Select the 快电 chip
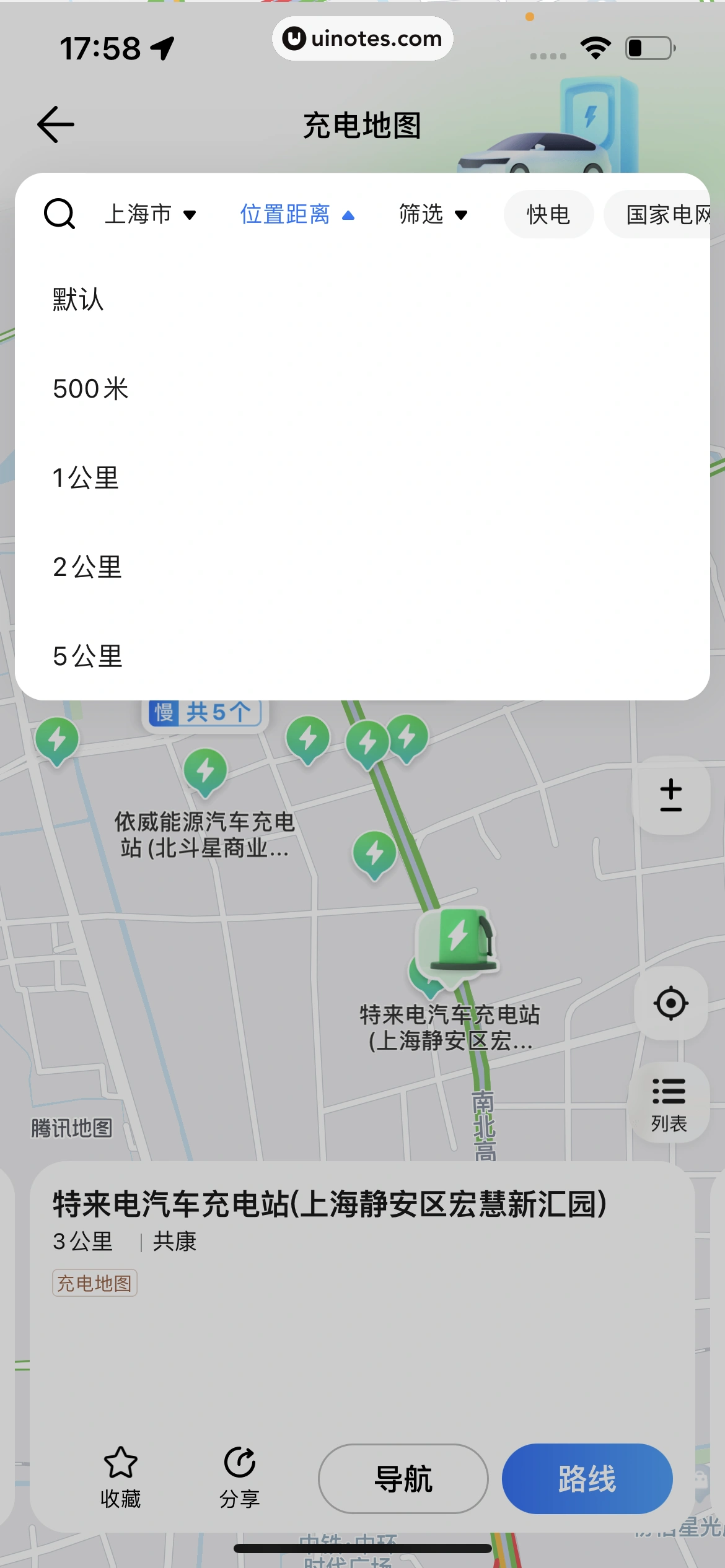Screen dimensions: 725x1568 coord(548,214)
